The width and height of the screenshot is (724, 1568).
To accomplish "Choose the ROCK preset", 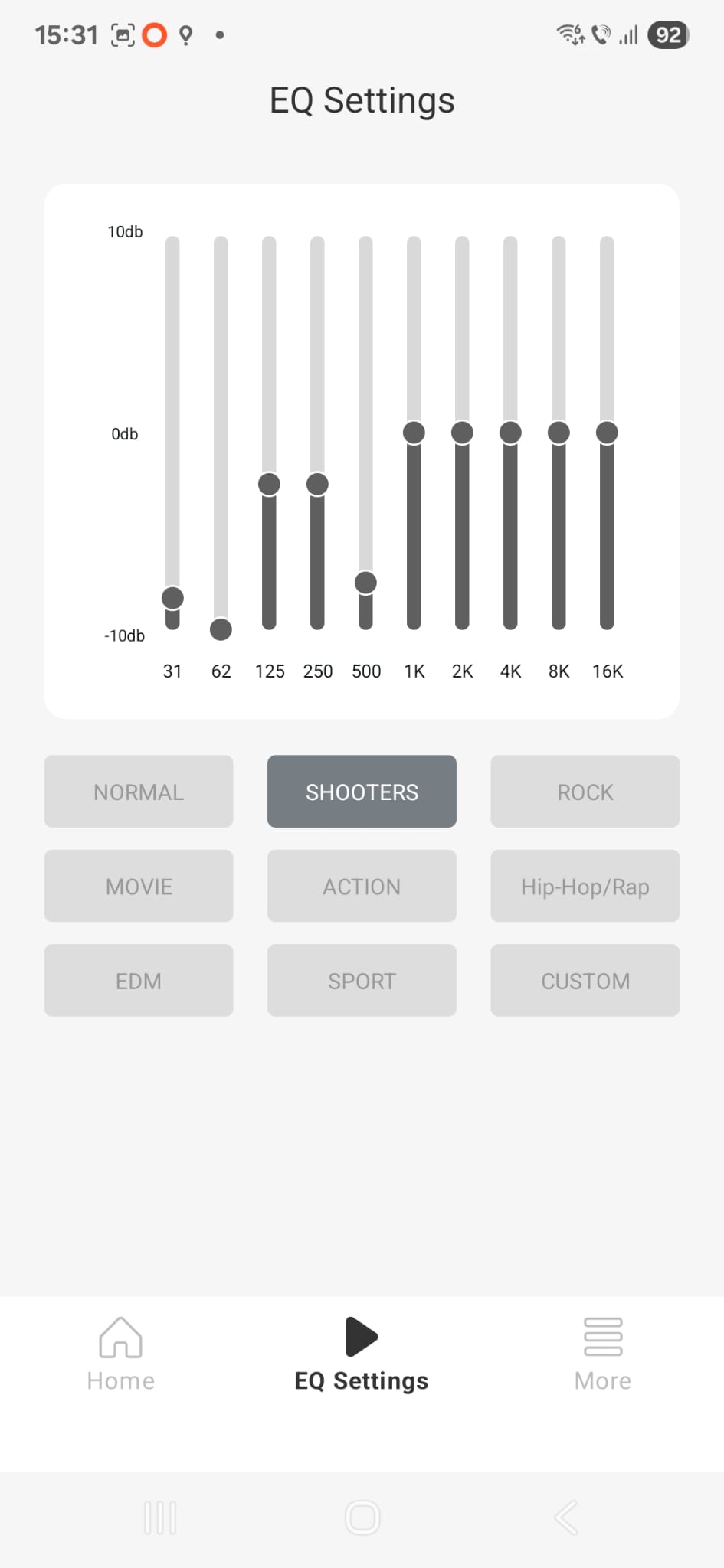I will pyautogui.click(x=585, y=791).
